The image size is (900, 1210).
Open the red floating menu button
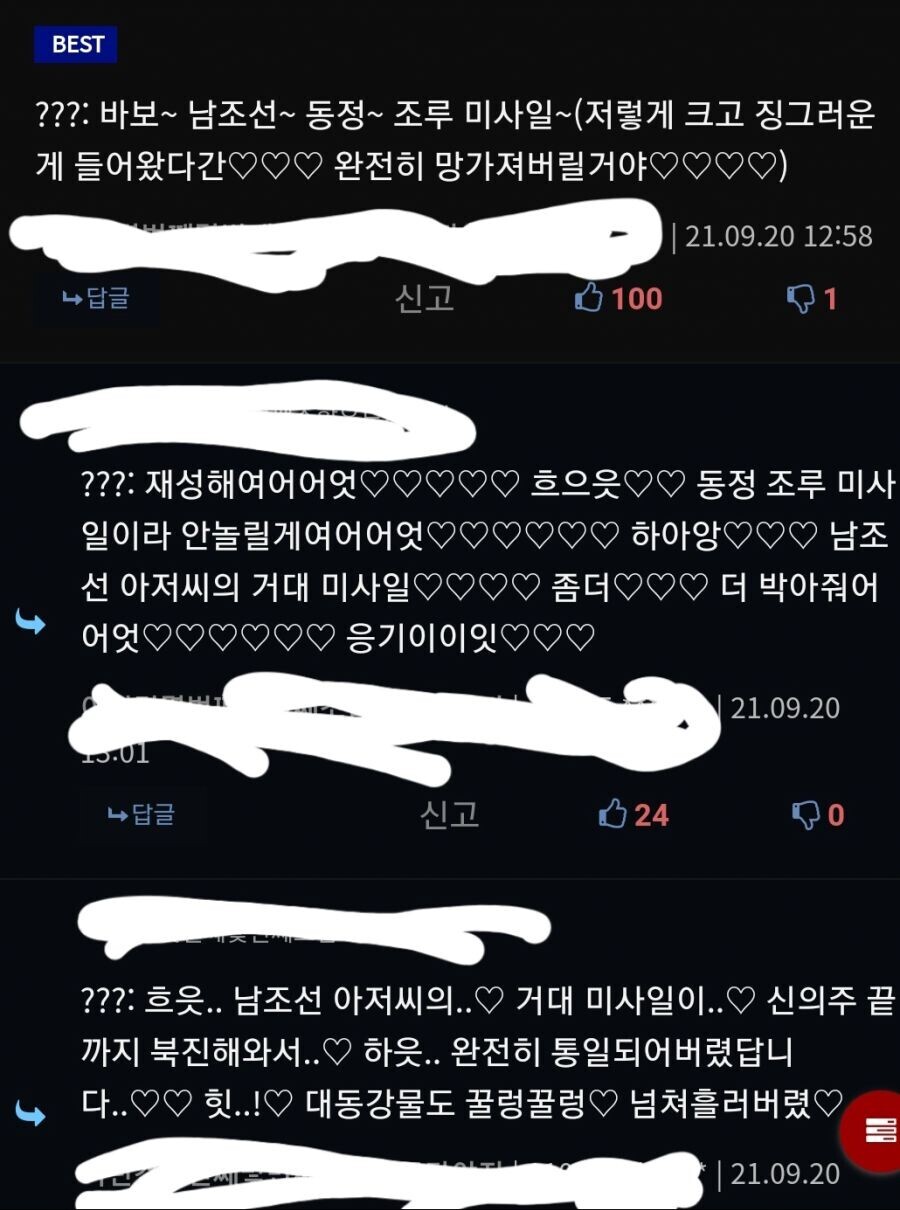point(877,1130)
